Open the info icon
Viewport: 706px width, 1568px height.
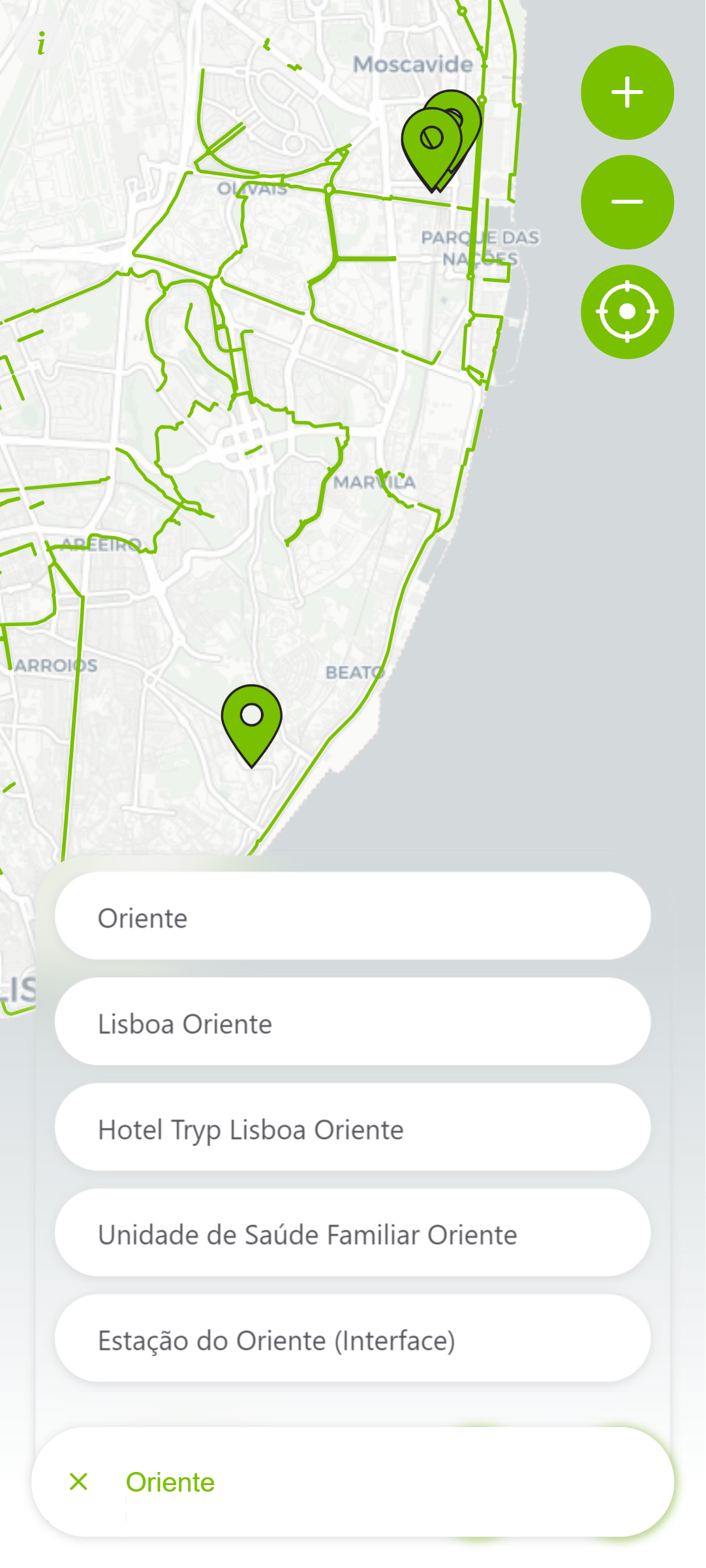(x=41, y=44)
